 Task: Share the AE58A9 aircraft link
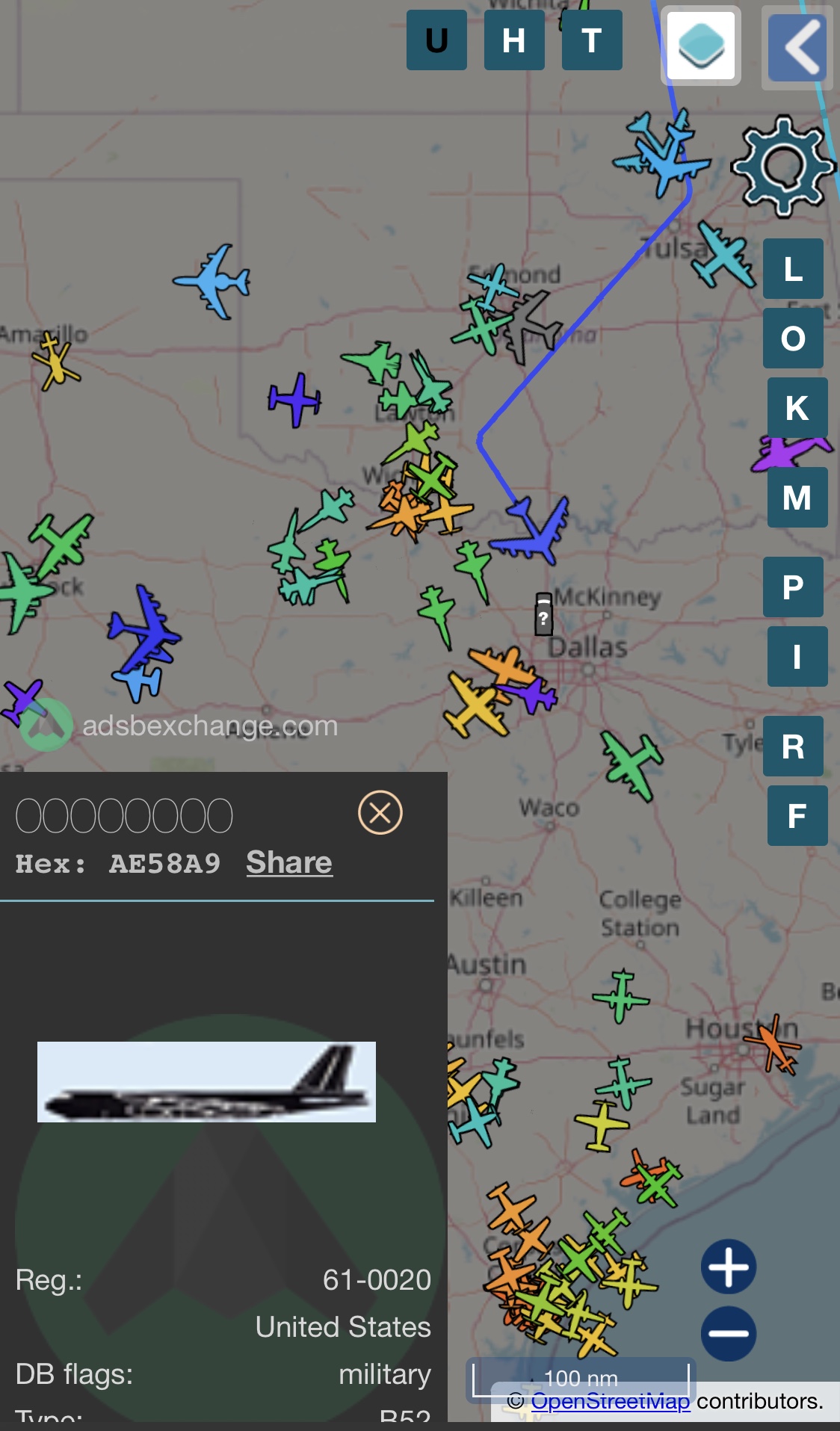pos(289,862)
